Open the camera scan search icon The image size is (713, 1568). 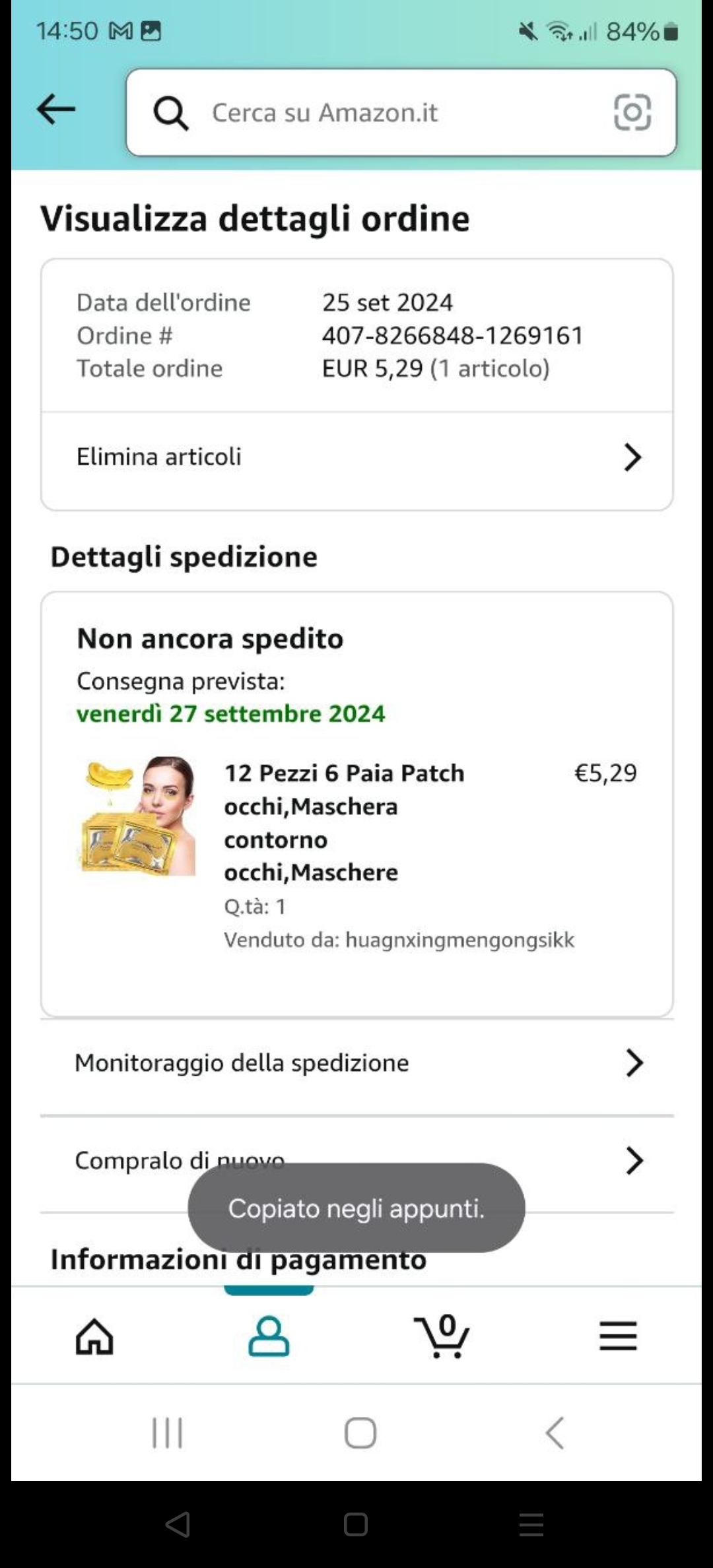(x=632, y=113)
